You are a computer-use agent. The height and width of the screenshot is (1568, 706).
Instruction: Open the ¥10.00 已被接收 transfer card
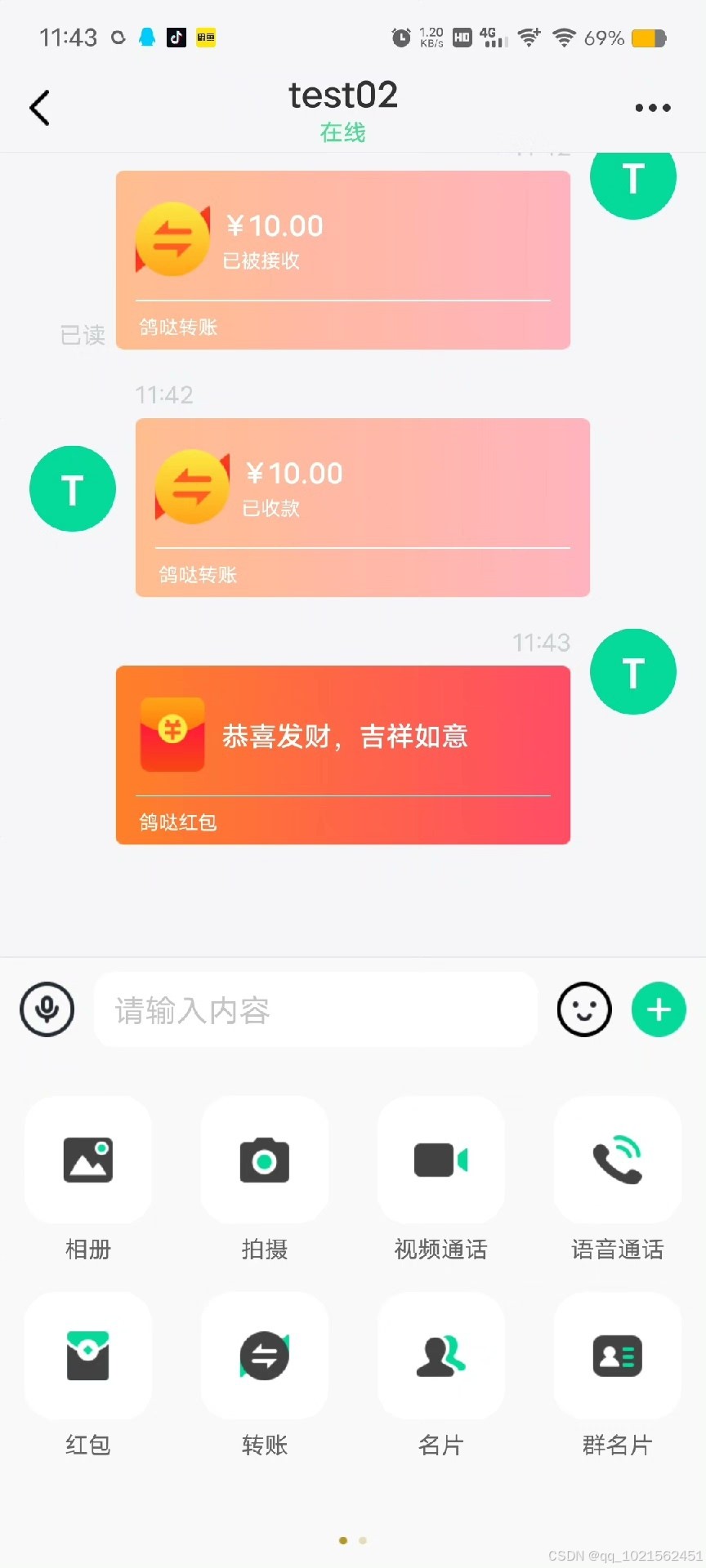click(x=342, y=260)
